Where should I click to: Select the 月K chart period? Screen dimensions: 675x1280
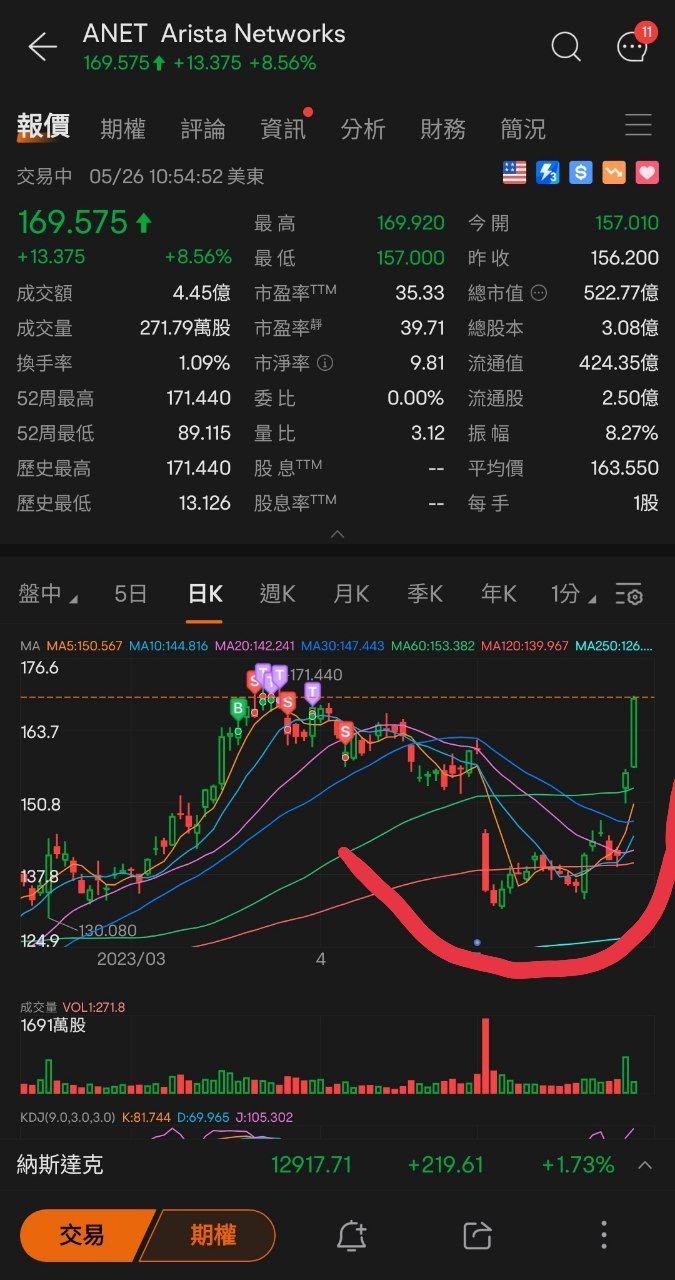tap(351, 594)
